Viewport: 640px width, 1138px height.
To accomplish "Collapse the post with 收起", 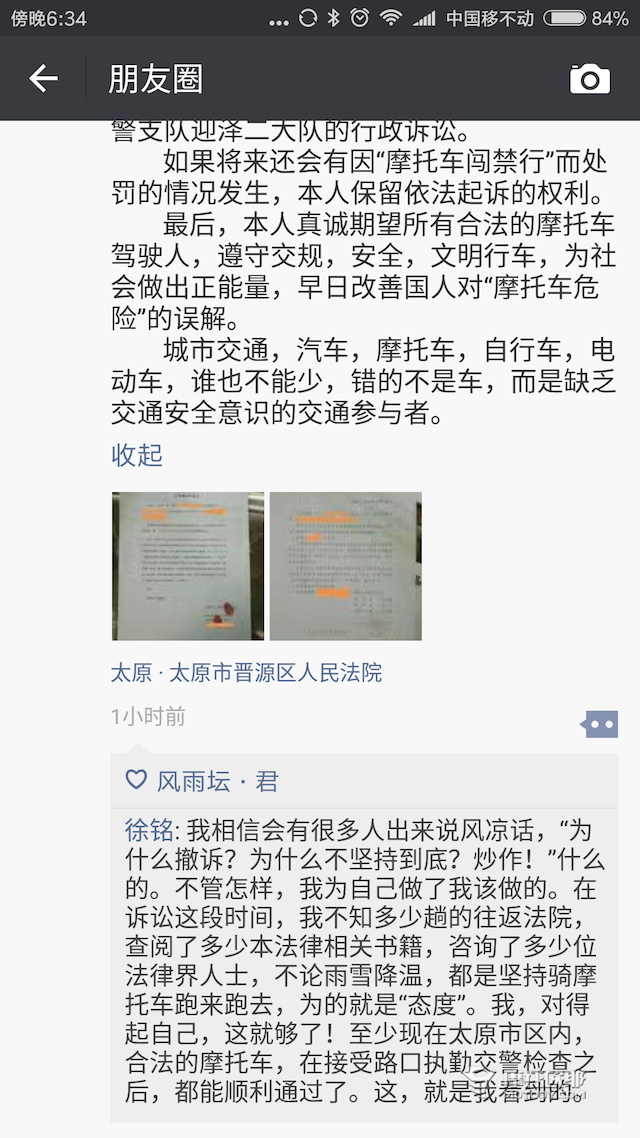I will click(137, 455).
